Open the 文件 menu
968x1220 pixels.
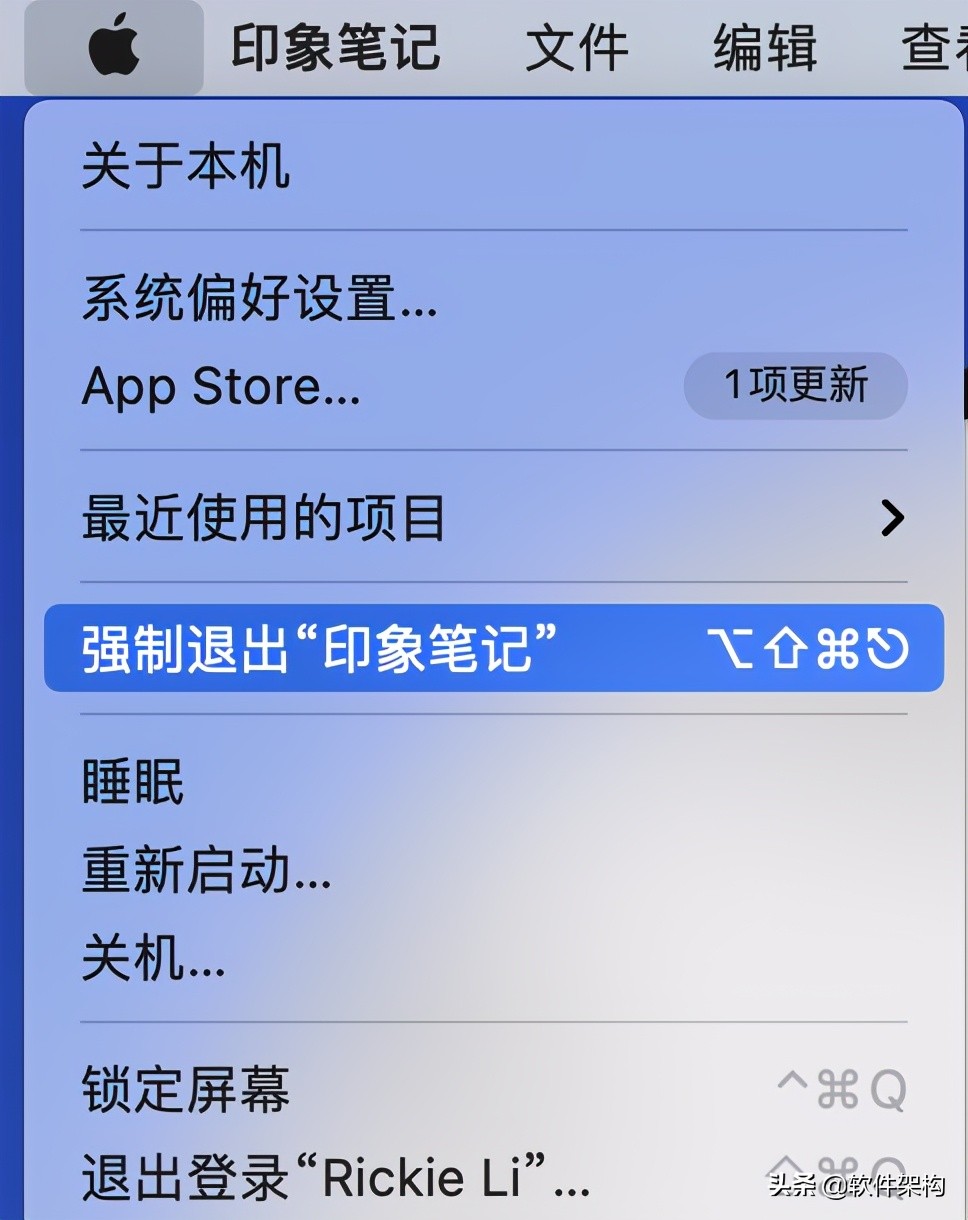[577, 47]
